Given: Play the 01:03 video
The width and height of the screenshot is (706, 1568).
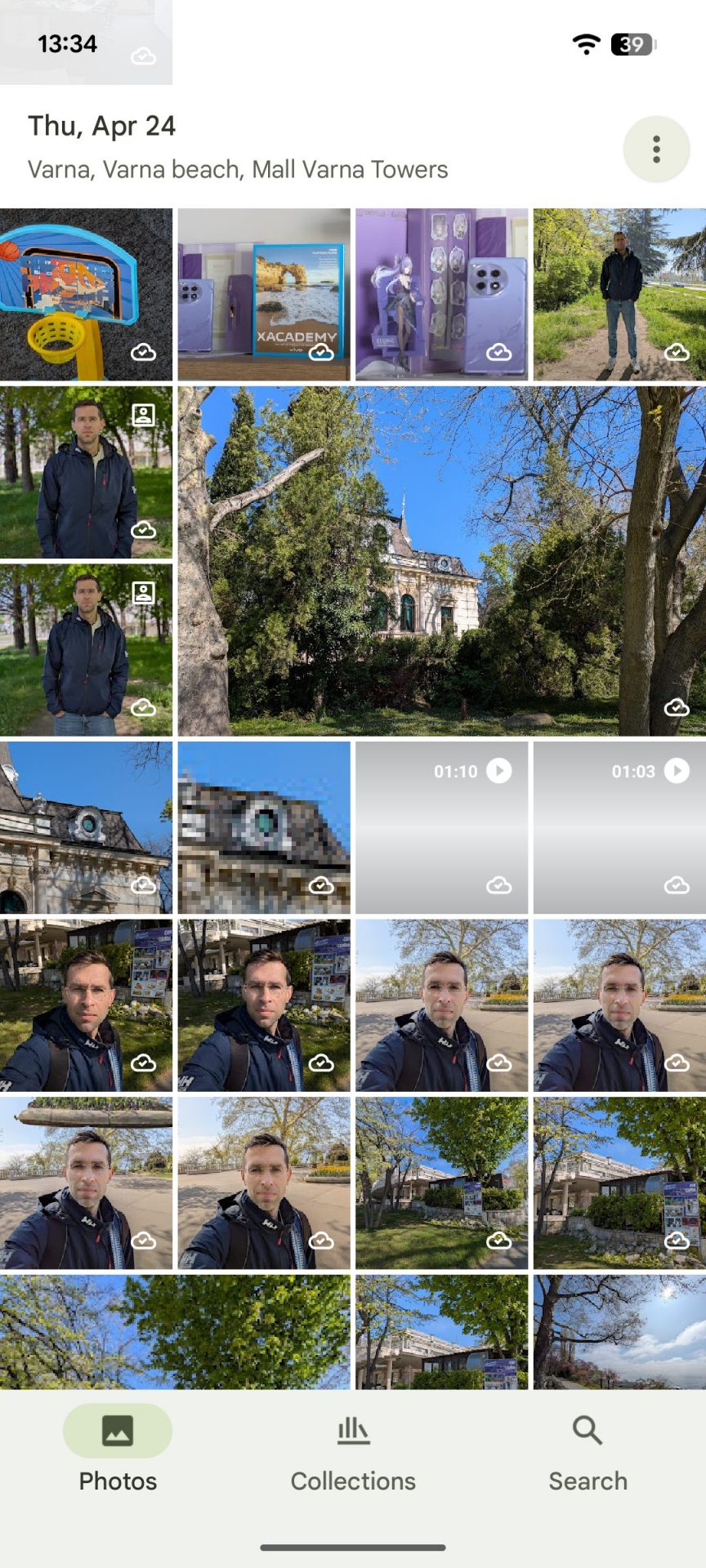Looking at the screenshot, I should [619, 827].
